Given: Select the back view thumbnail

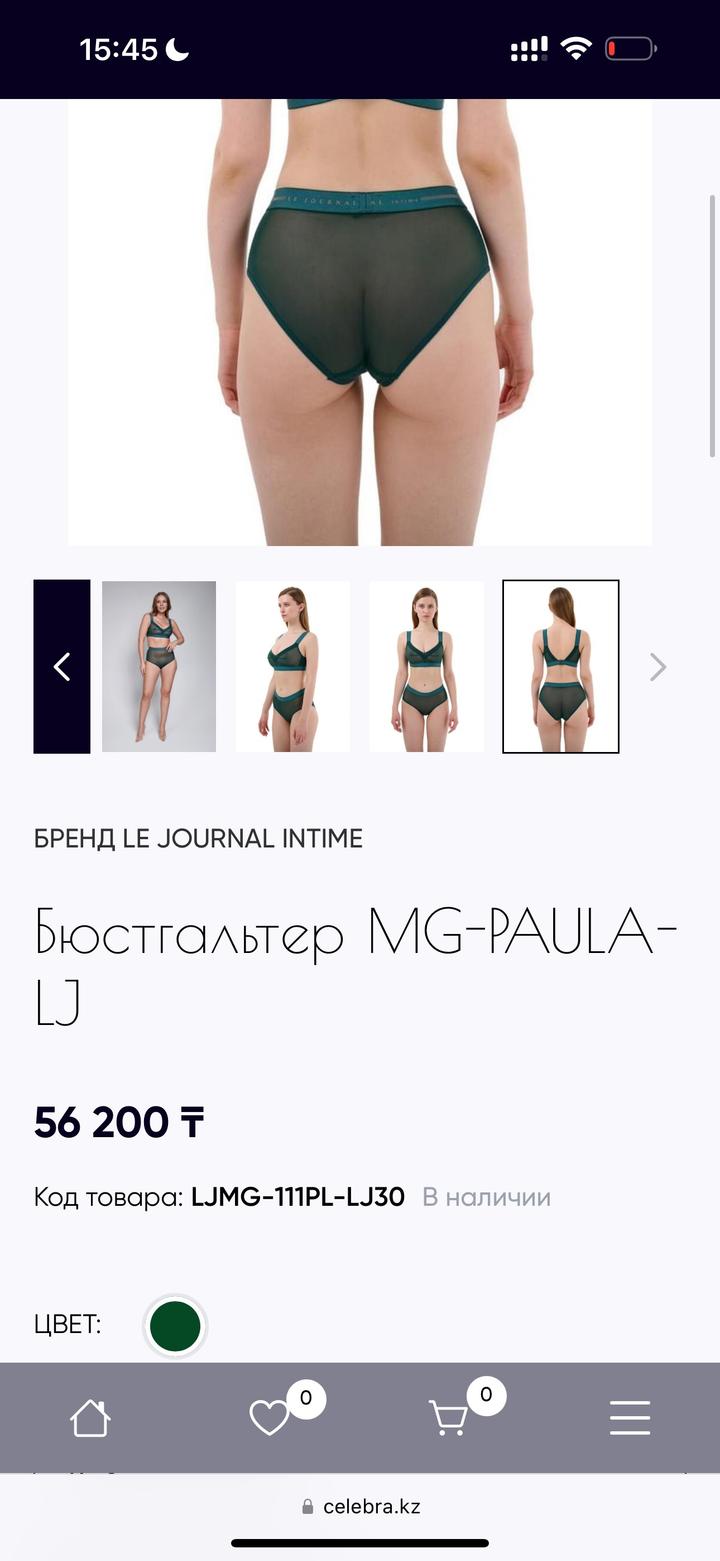Looking at the screenshot, I should click(x=561, y=666).
